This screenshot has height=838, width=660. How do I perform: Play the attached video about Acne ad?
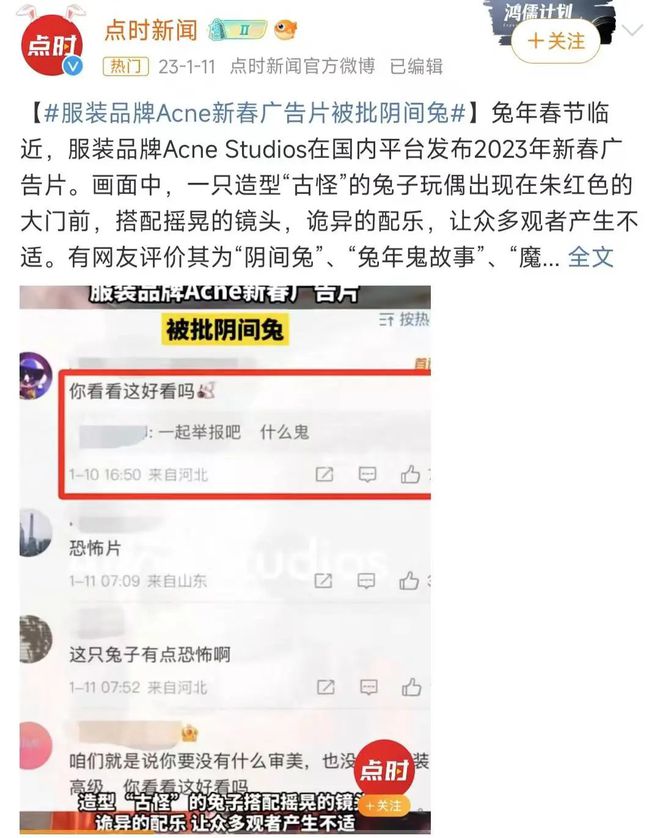tap(225, 560)
